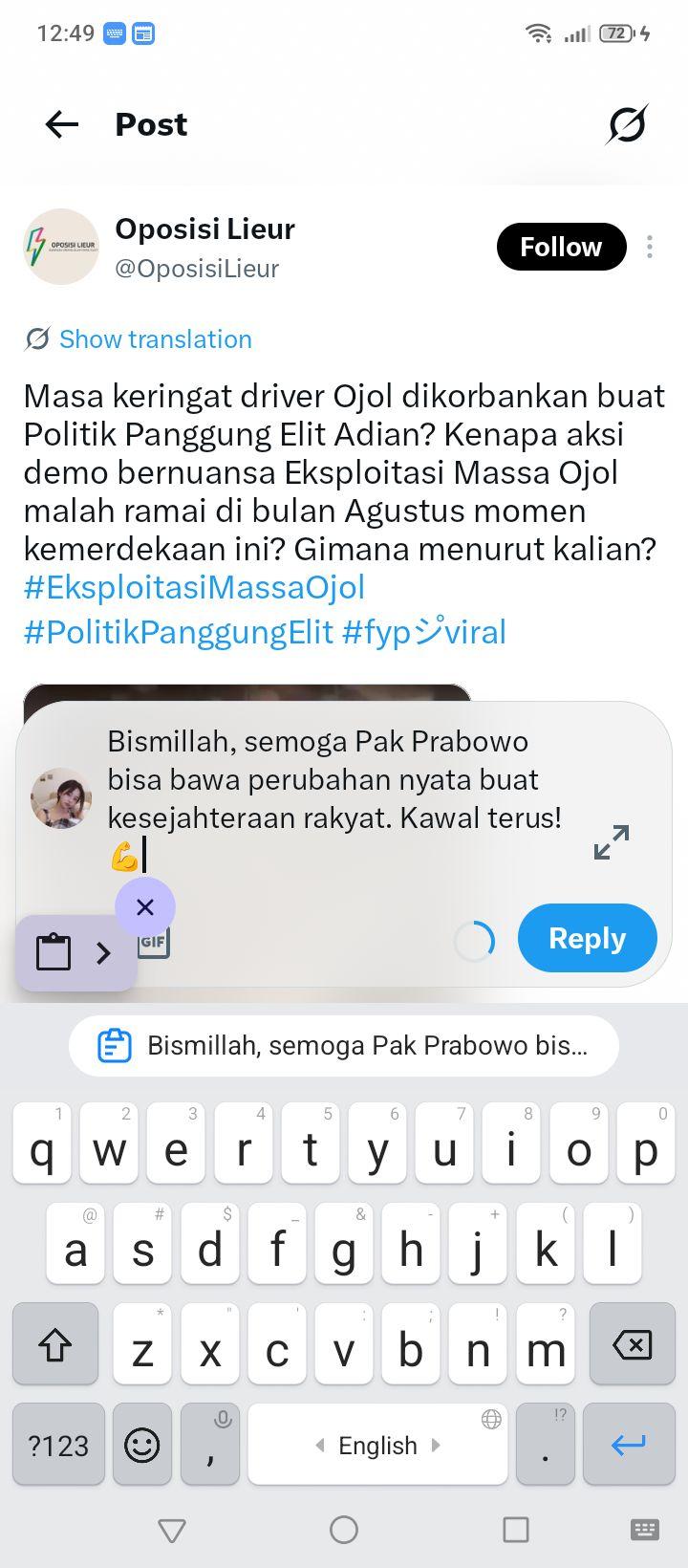Open the post's overflow menu beside Follow
Image resolution: width=688 pixels, height=1568 pixels.
click(650, 247)
